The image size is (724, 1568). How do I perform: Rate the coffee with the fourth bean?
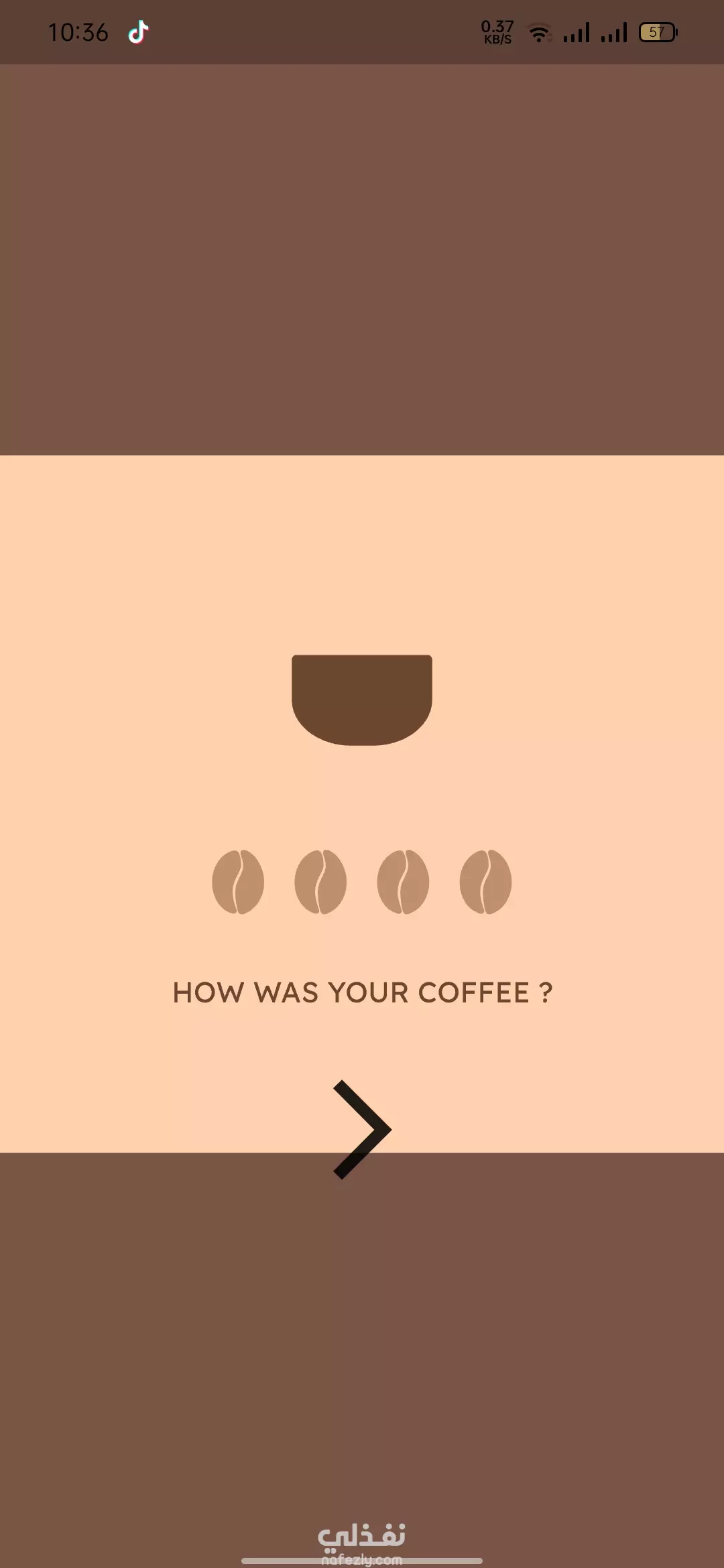click(x=485, y=882)
